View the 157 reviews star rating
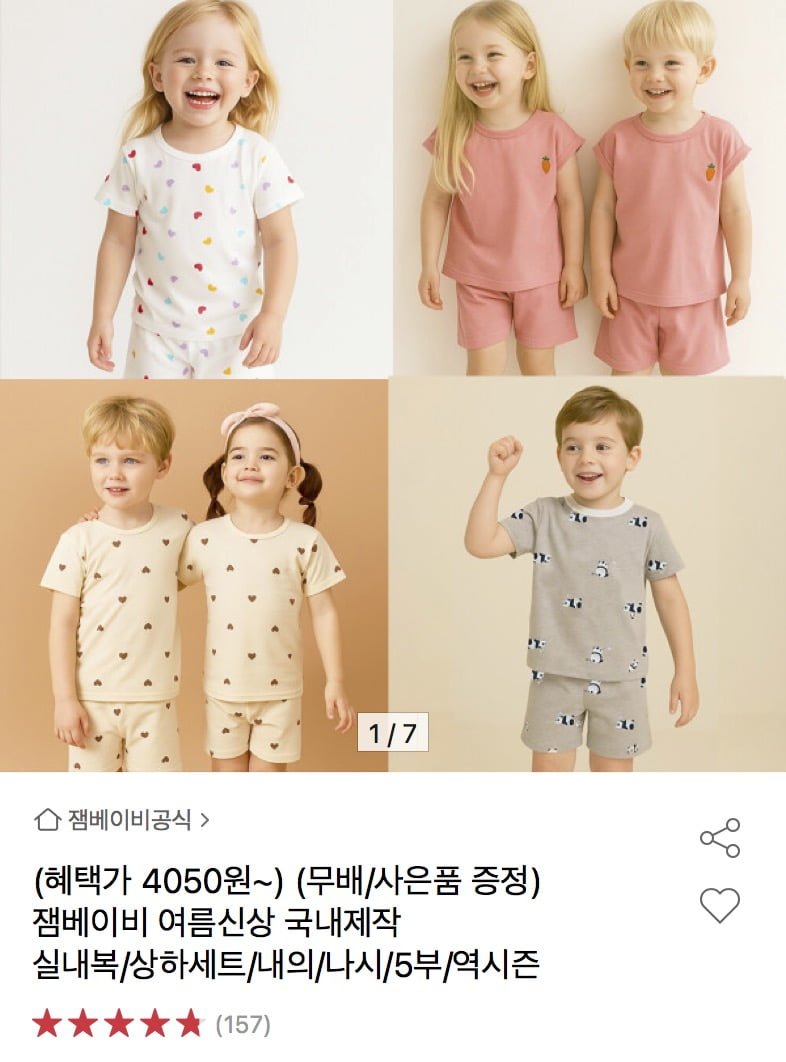 pyautogui.click(x=150, y=1024)
